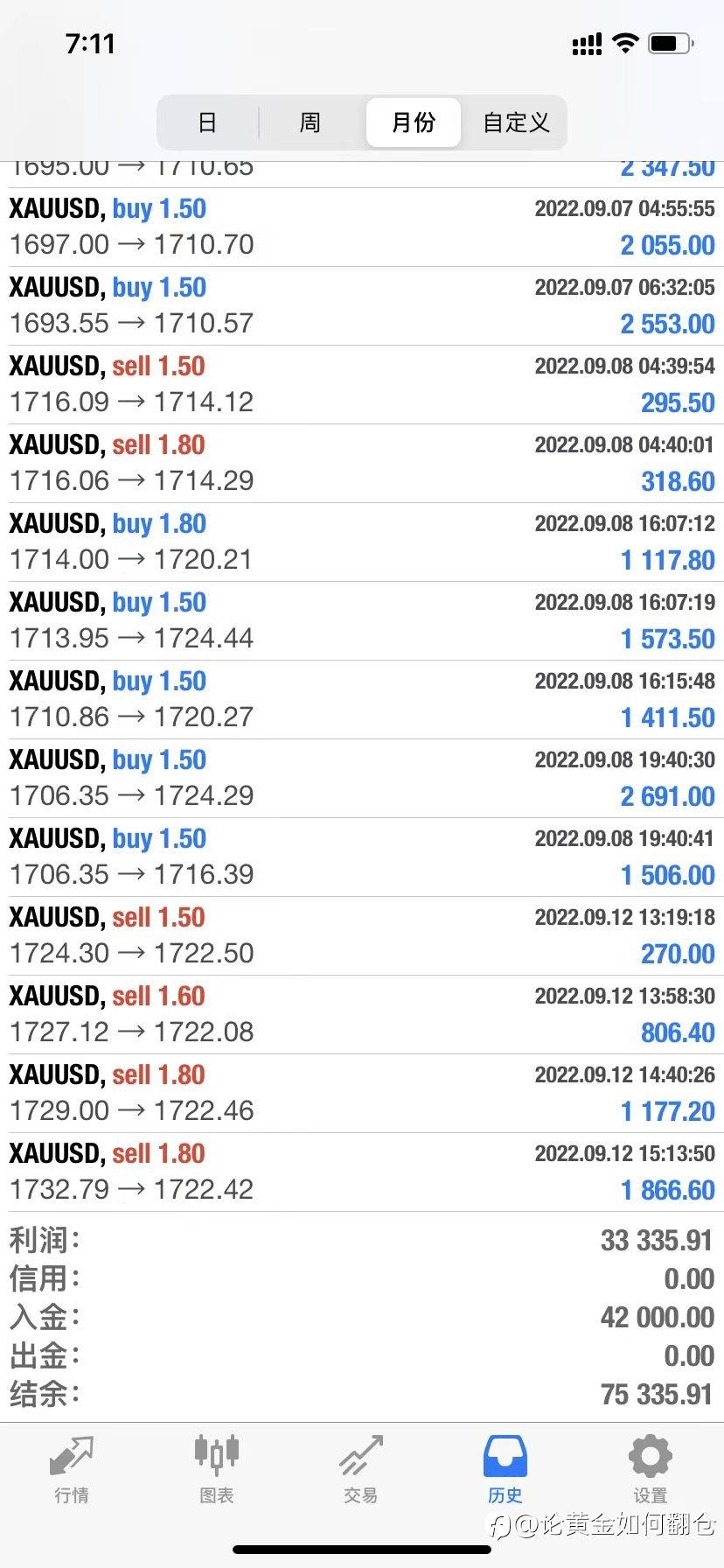724x1568 pixels.
Task: View the sell 1.80 trade with profit 318.60
Action: tap(362, 464)
